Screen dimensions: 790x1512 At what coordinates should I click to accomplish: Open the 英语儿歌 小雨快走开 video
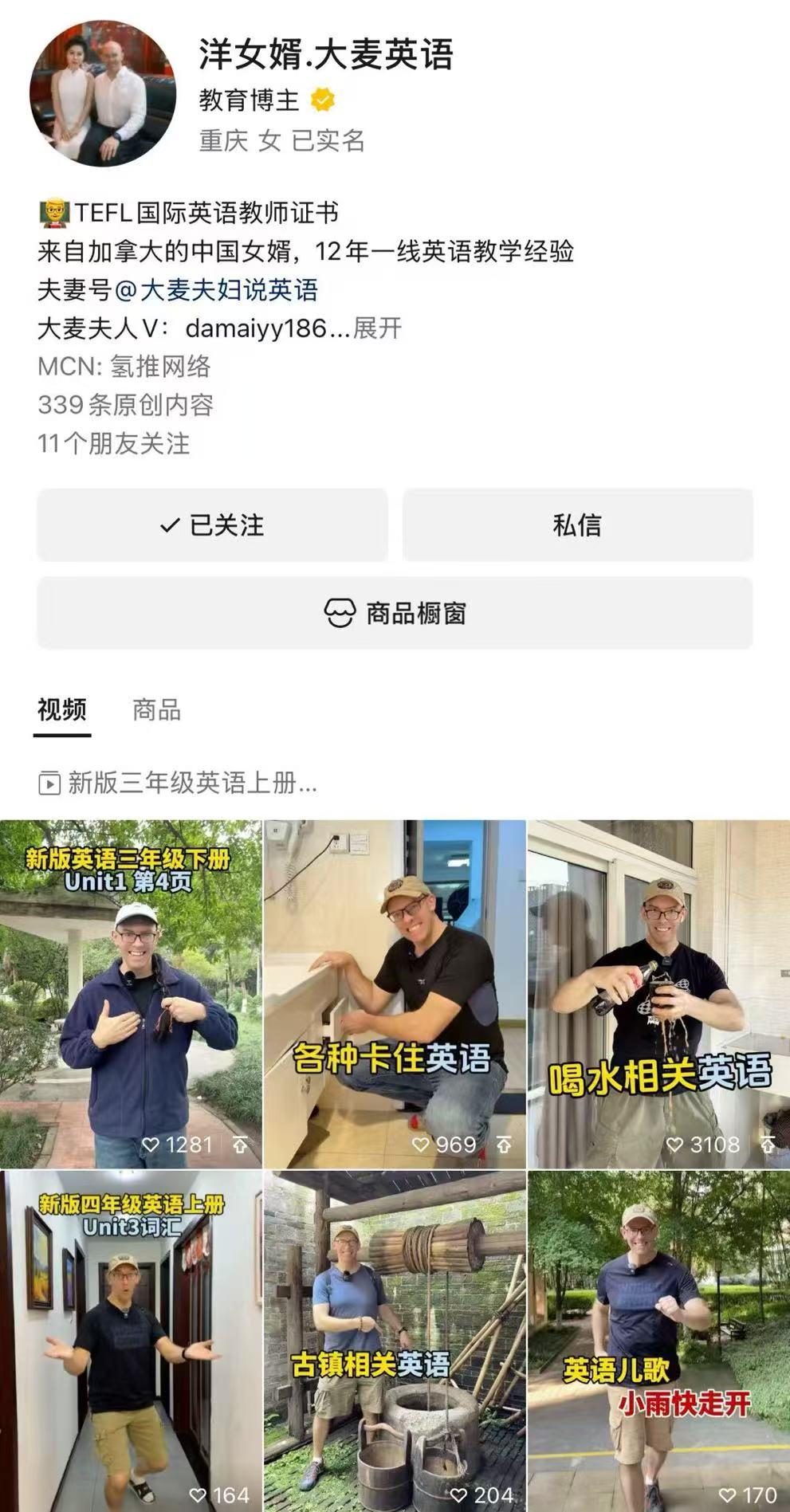pos(658,1339)
